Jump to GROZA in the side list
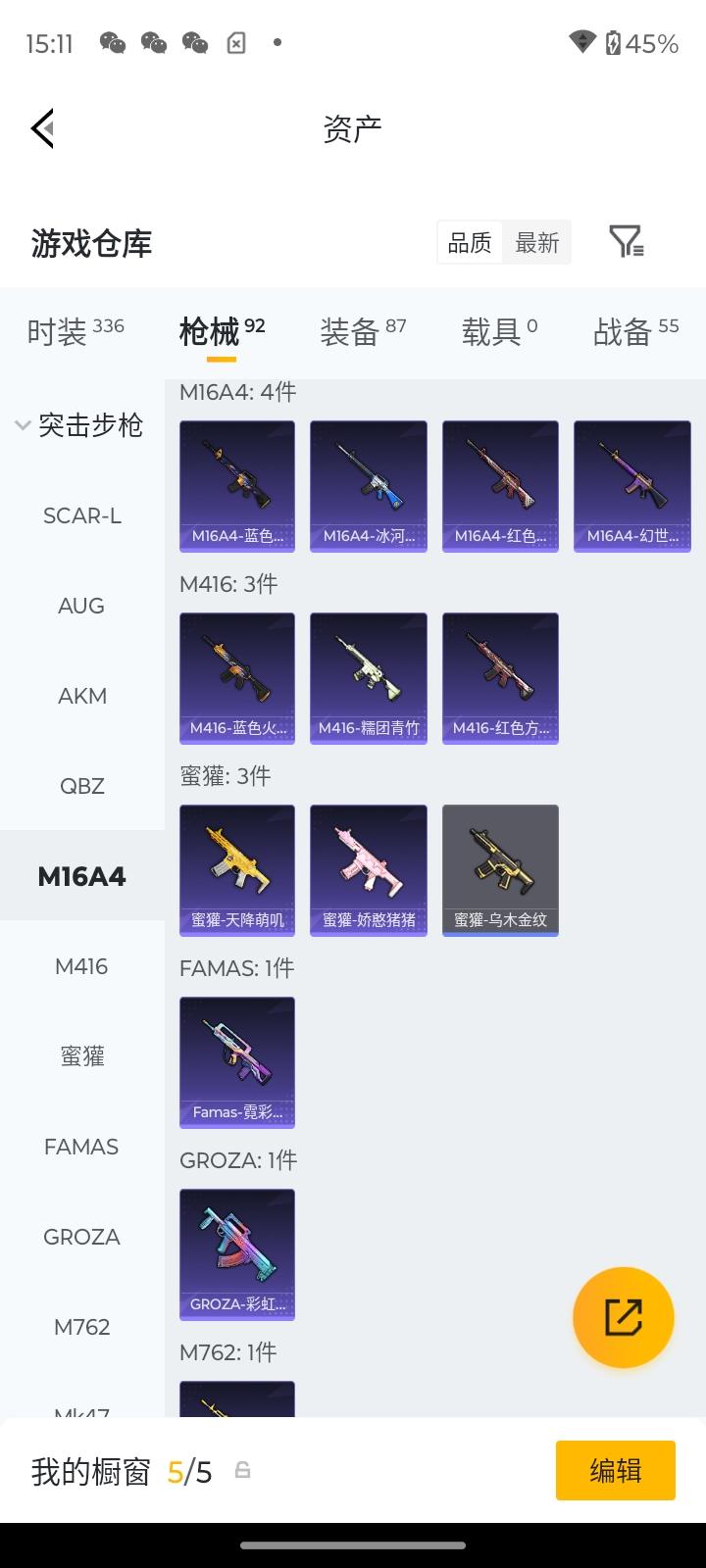Screen dimensions: 706x1568 (82, 1237)
